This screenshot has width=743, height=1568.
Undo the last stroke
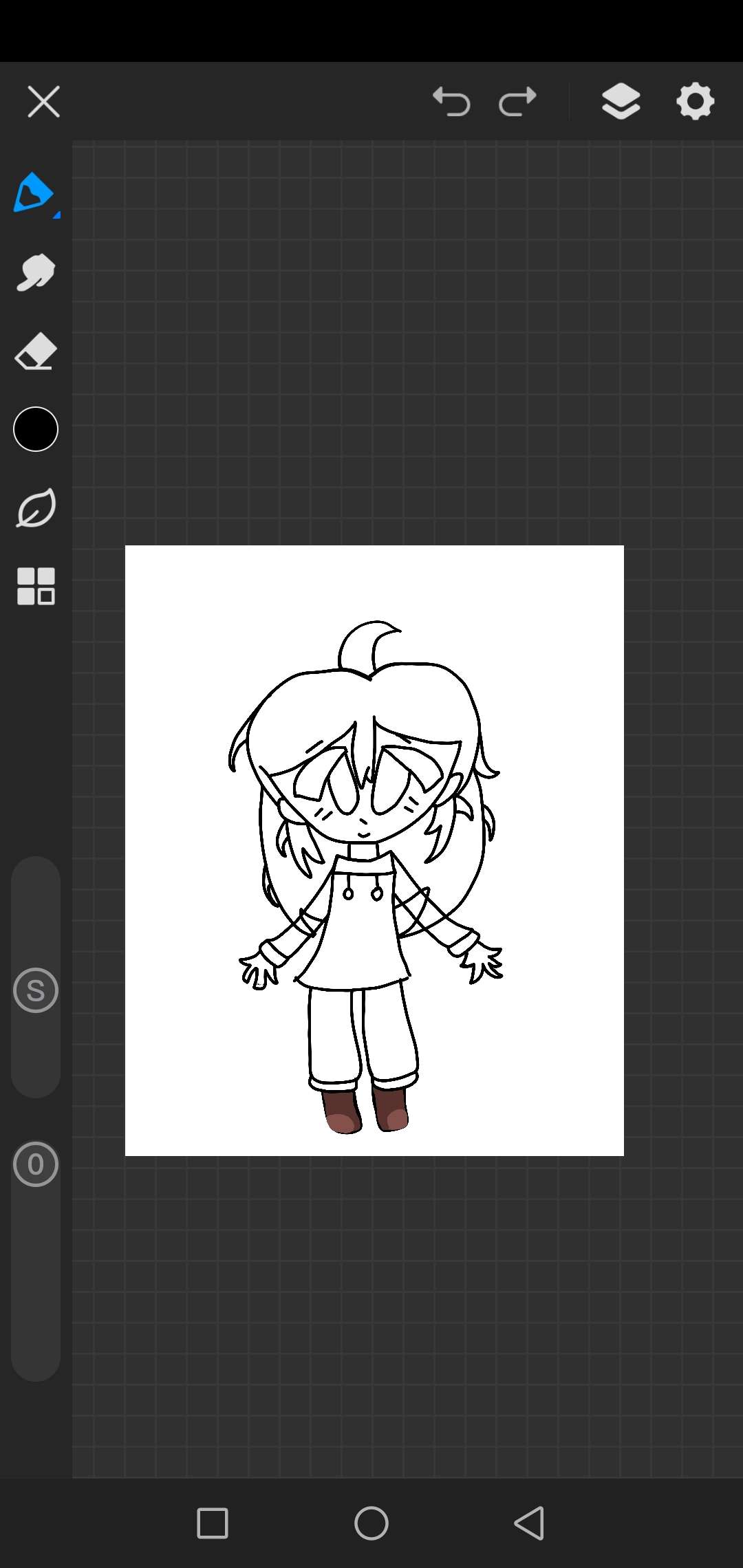pyautogui.click(x=451, y=102)
